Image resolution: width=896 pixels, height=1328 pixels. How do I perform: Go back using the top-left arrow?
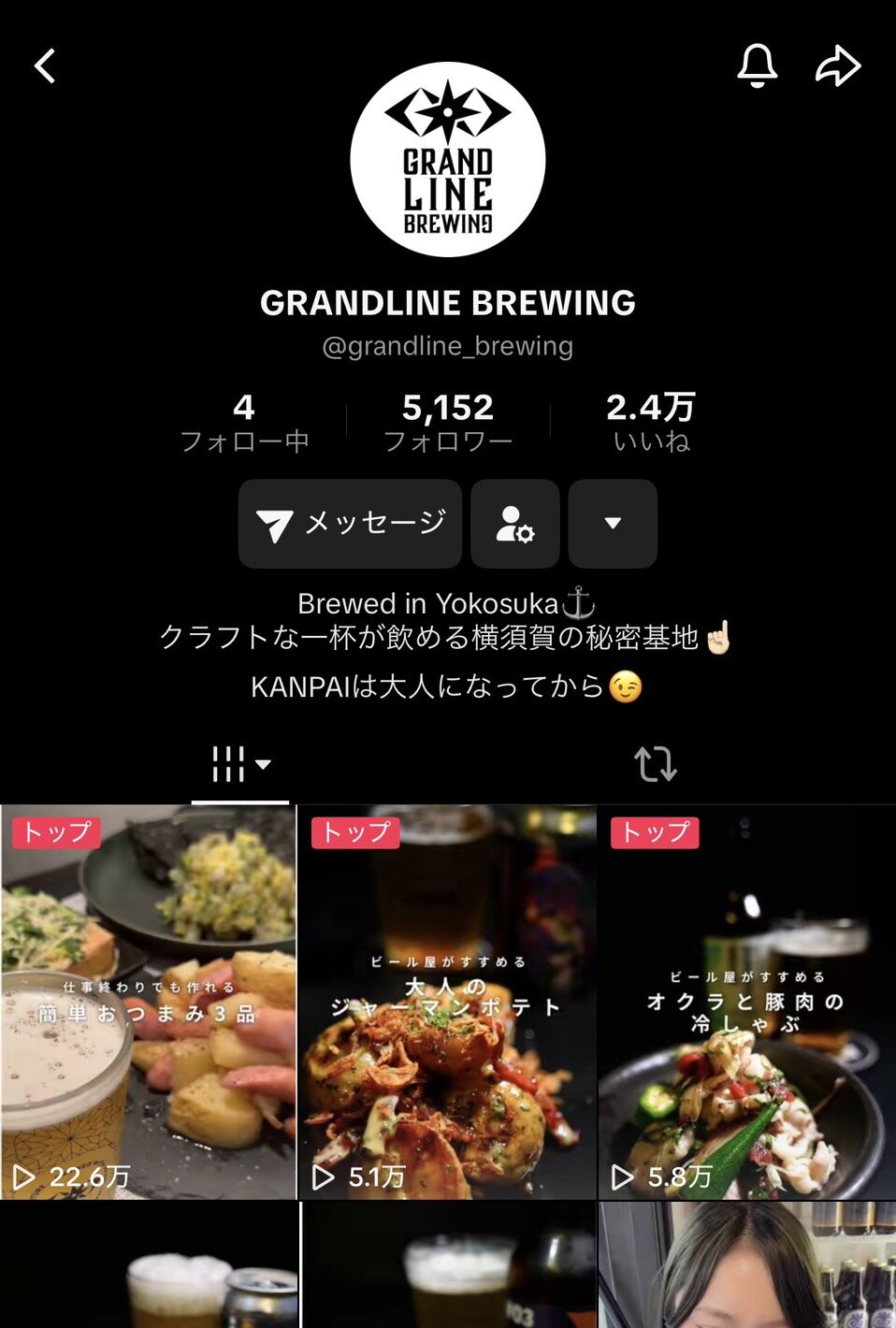point(45,66)
